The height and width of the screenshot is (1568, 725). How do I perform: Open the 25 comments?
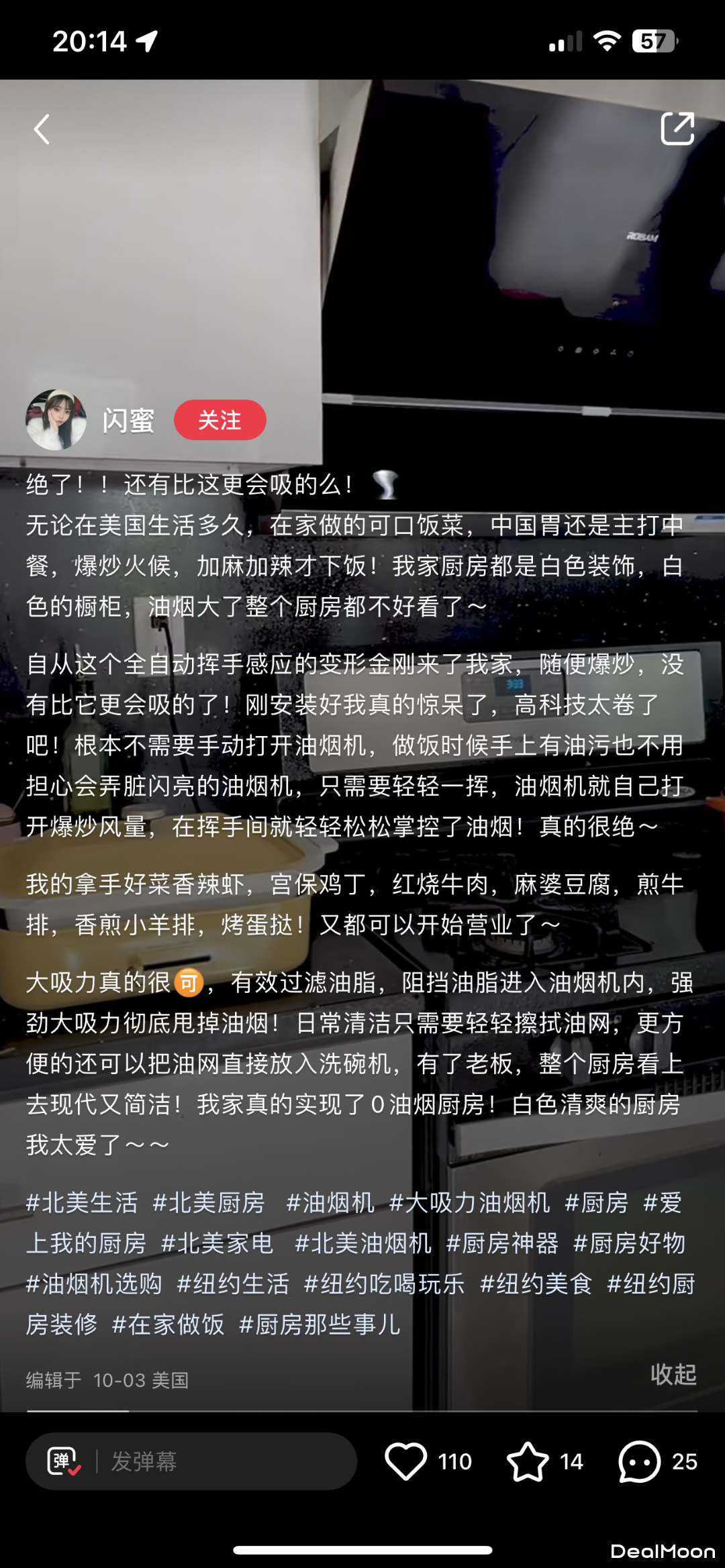click(x=639, y=1461)
